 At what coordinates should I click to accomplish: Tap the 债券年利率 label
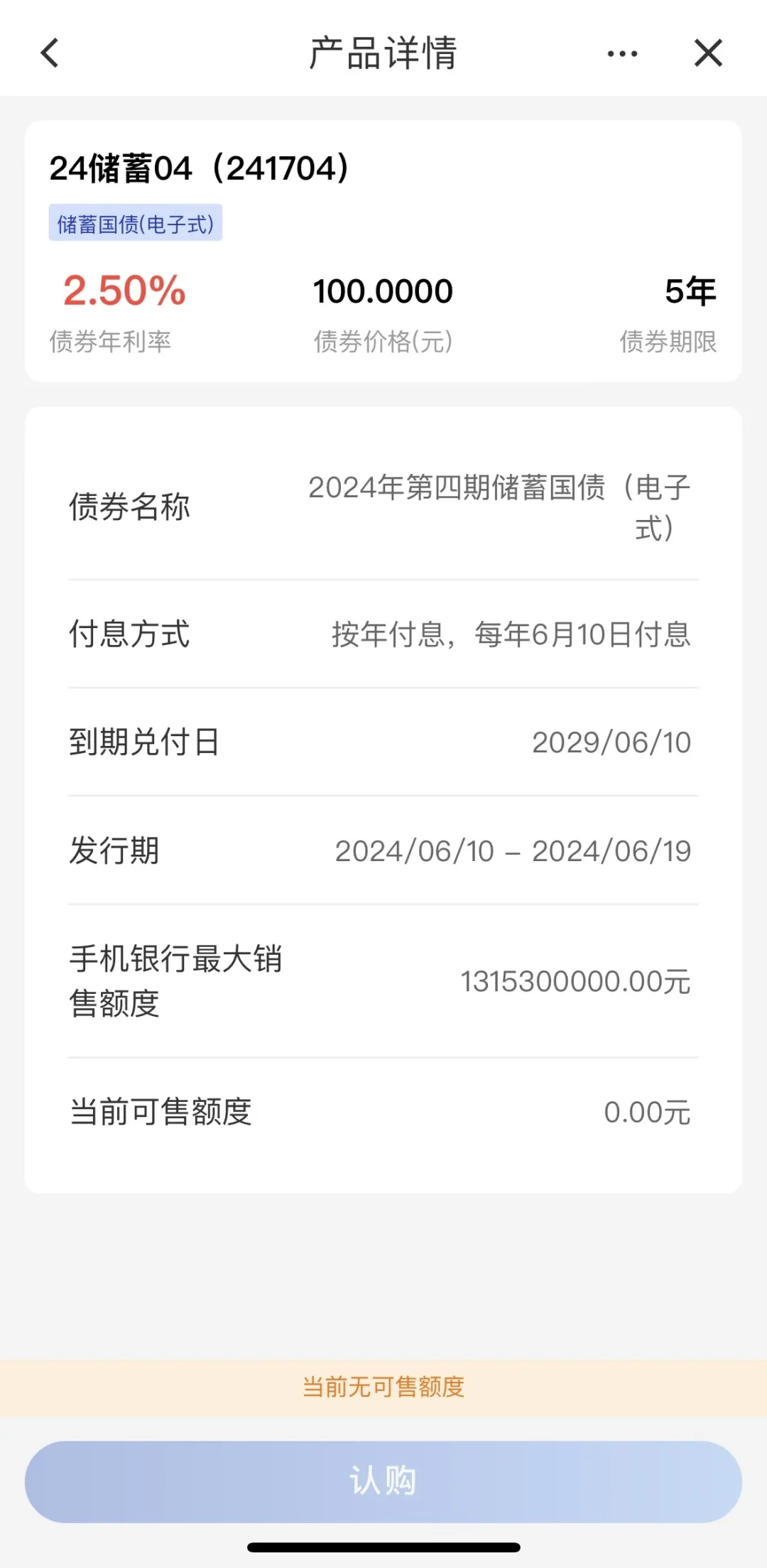pos(110,342)
